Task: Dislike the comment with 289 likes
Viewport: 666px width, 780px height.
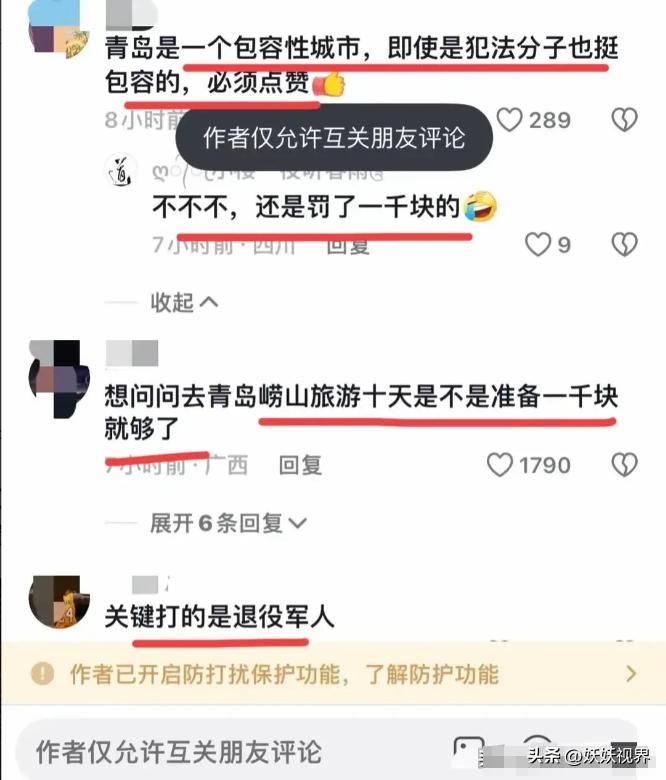Action: (x=624, y=120)
